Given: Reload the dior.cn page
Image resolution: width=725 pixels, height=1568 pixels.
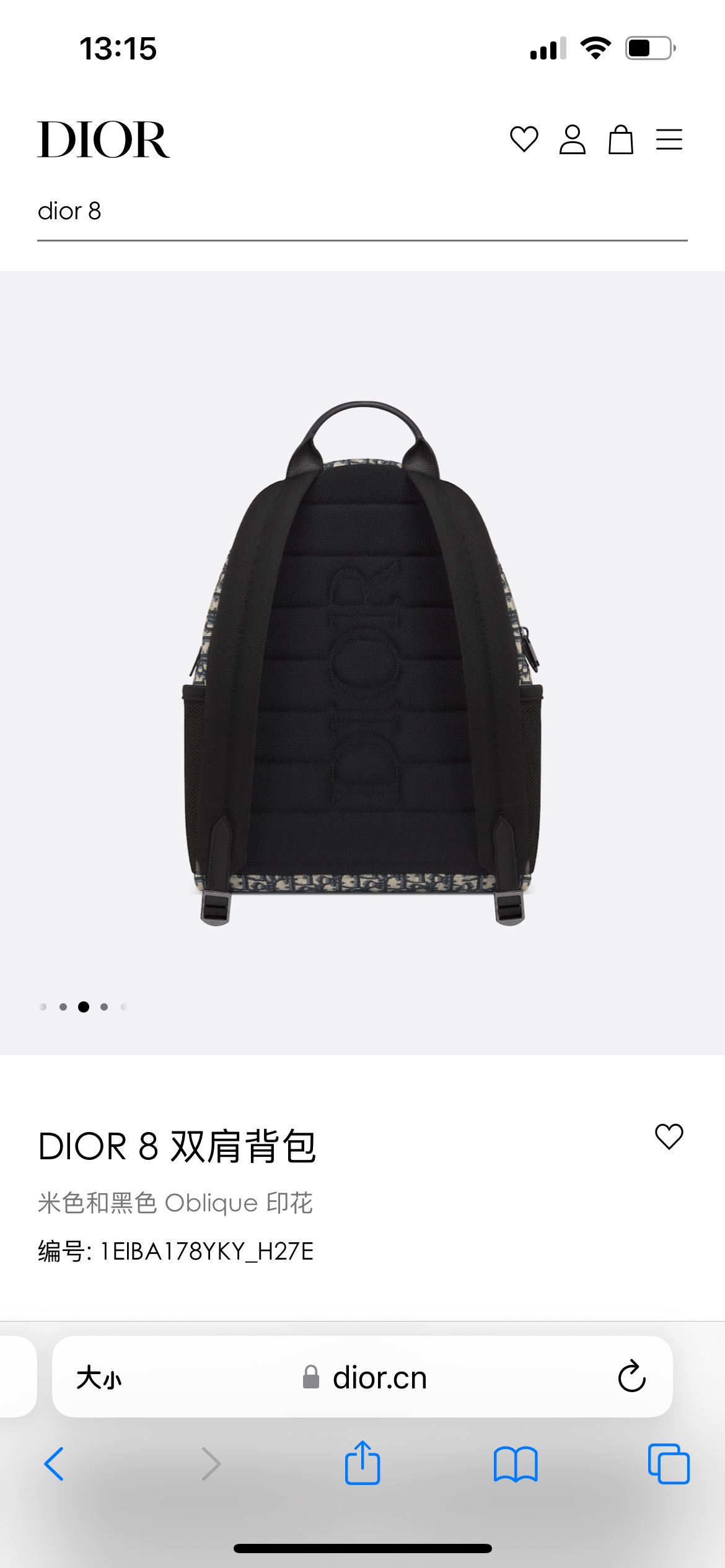Looking at the screenshot, I should pos(631,1377).
